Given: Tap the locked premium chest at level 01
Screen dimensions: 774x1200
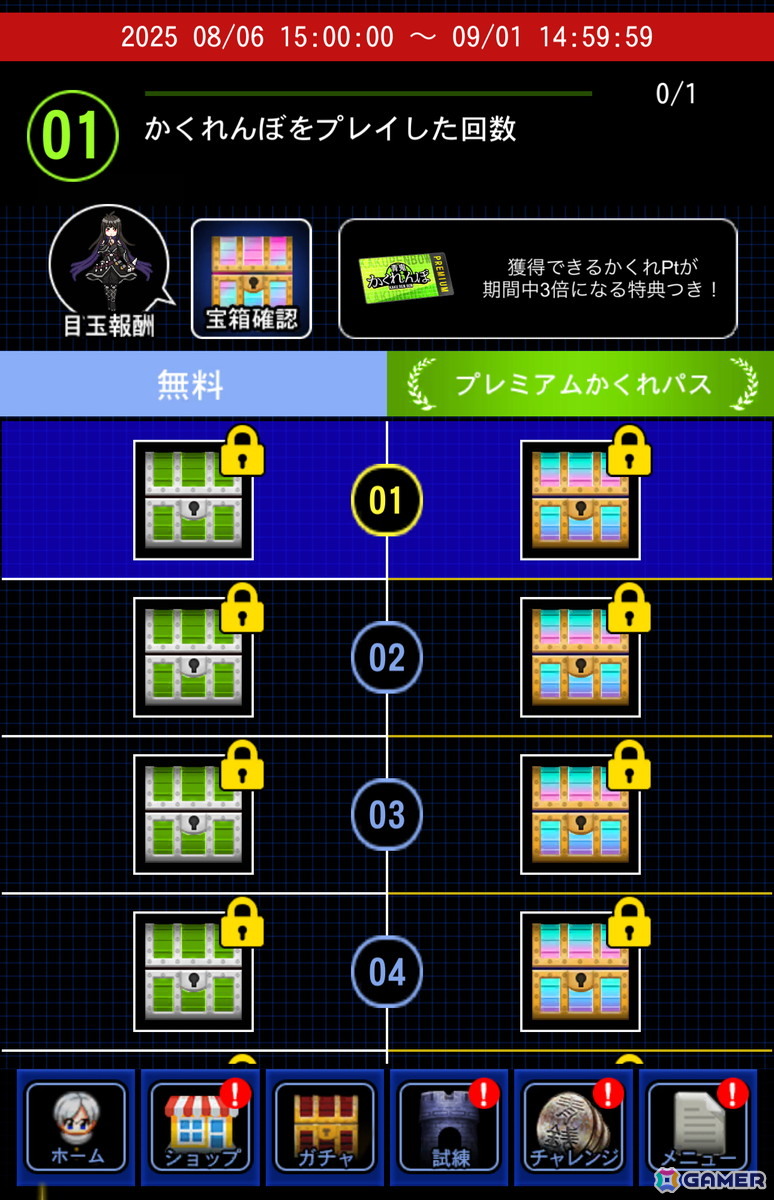Looking at the screenshot, I should pos(580,499).
